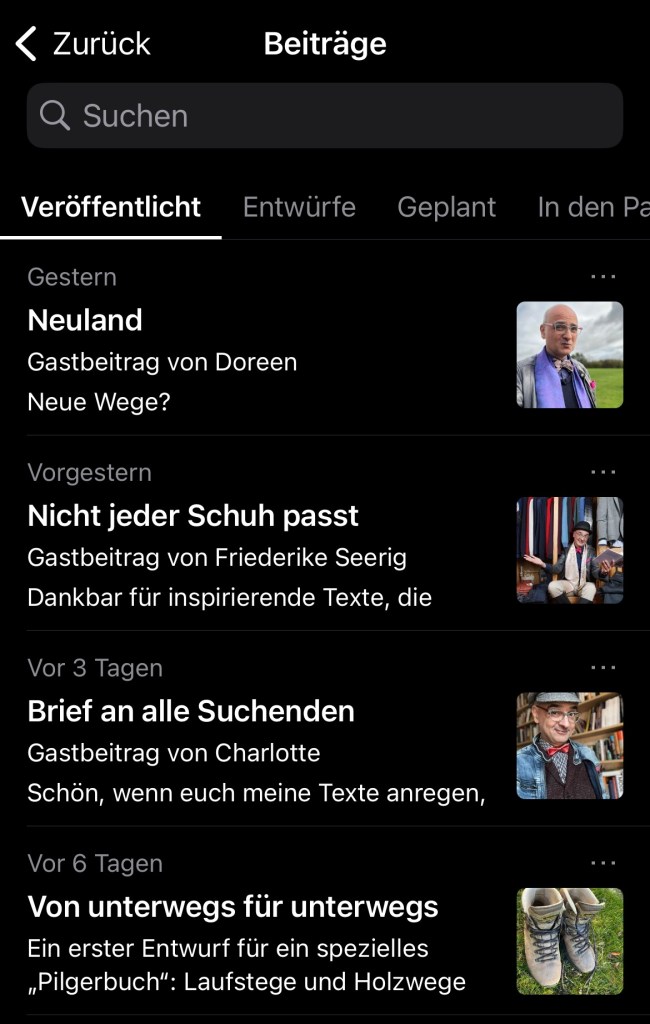Switch to the Geplant tab
This screenshot has height=1024, width=650.
click(x=446, y=207)
